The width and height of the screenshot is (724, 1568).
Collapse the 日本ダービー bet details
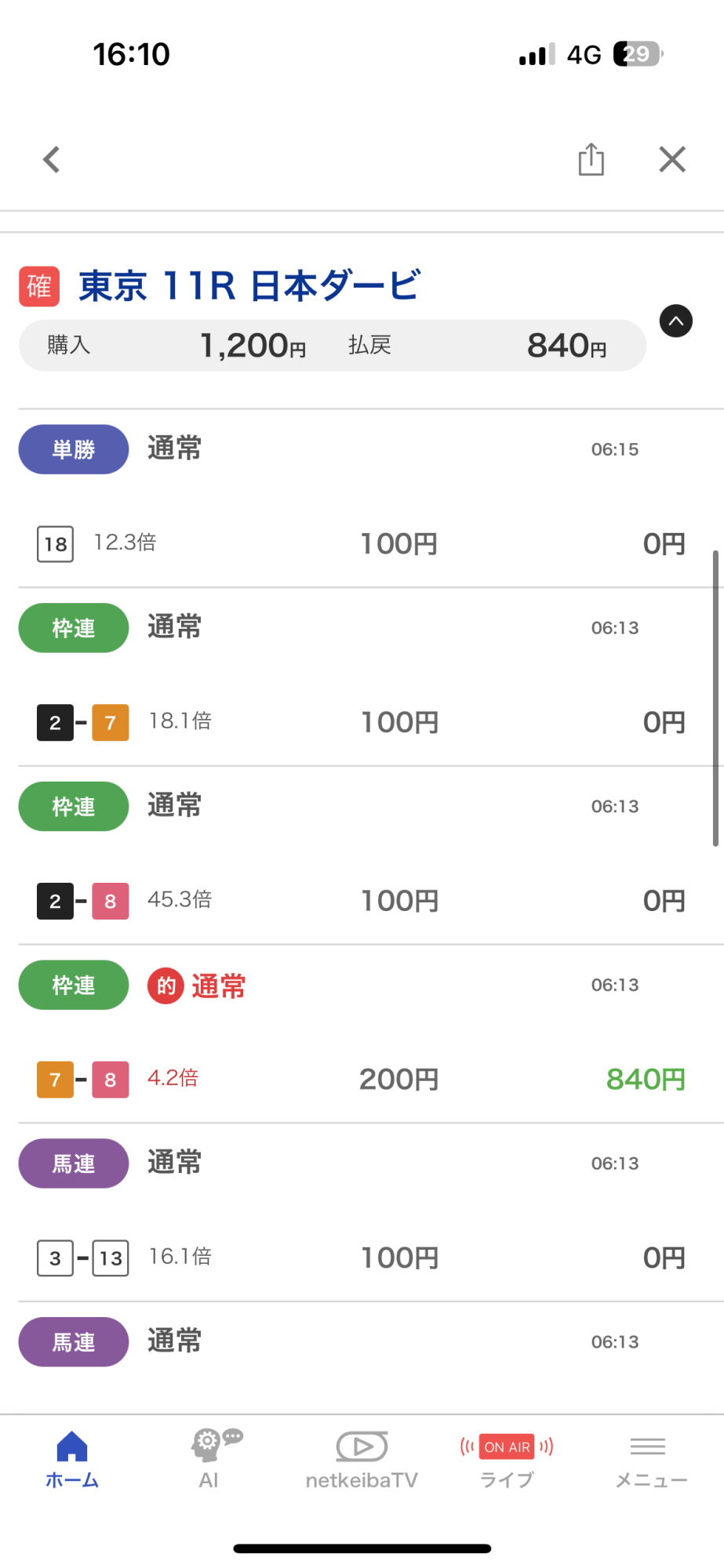(x=675, y=321)
